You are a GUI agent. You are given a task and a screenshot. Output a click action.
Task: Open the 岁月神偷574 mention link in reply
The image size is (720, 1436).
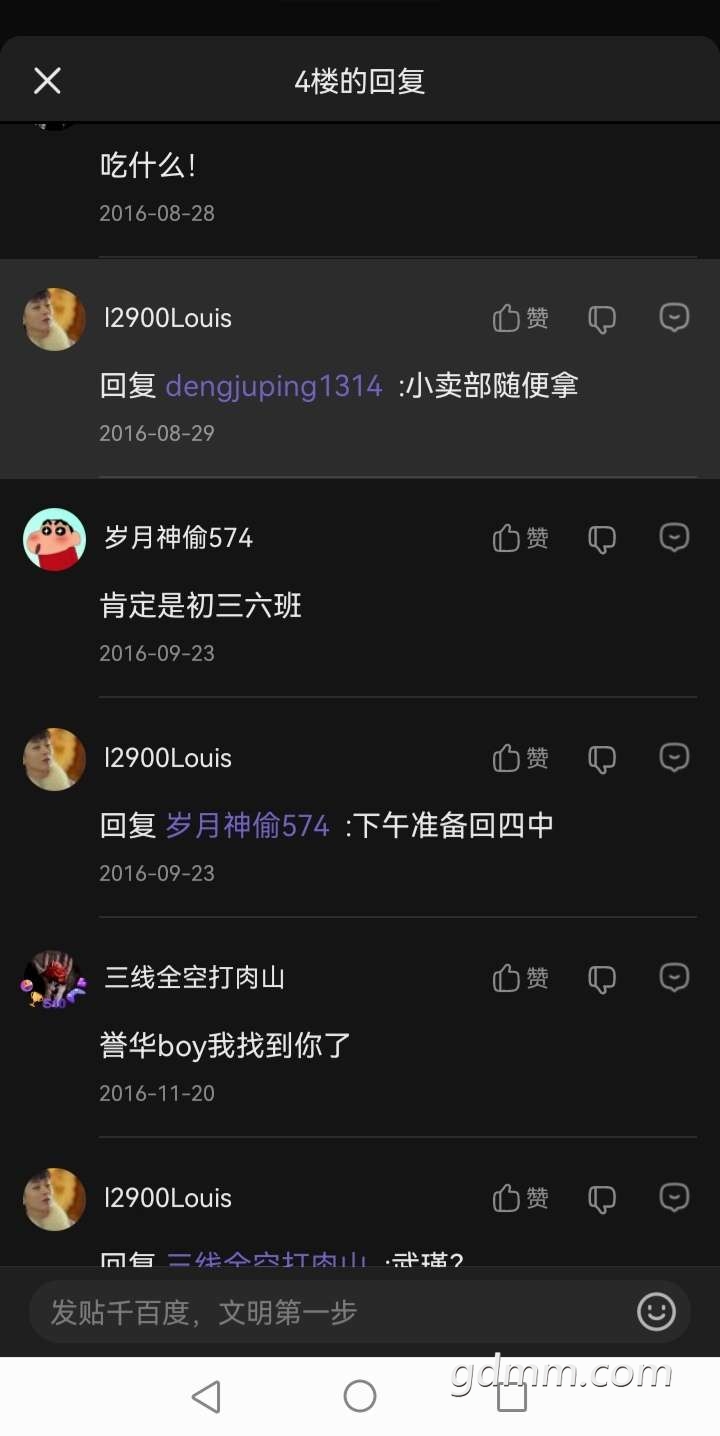[x=247, y=826]
